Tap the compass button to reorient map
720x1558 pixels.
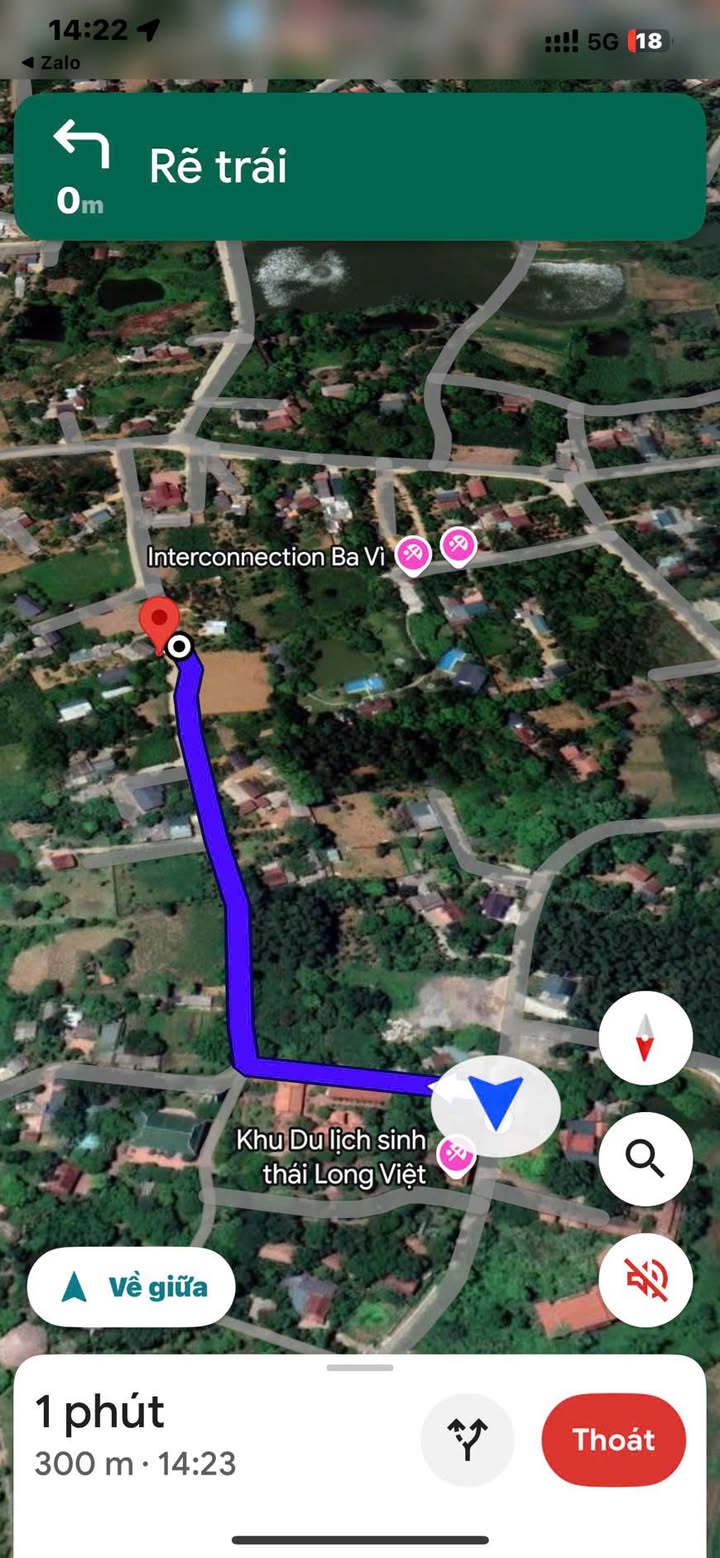[645, 1038]
